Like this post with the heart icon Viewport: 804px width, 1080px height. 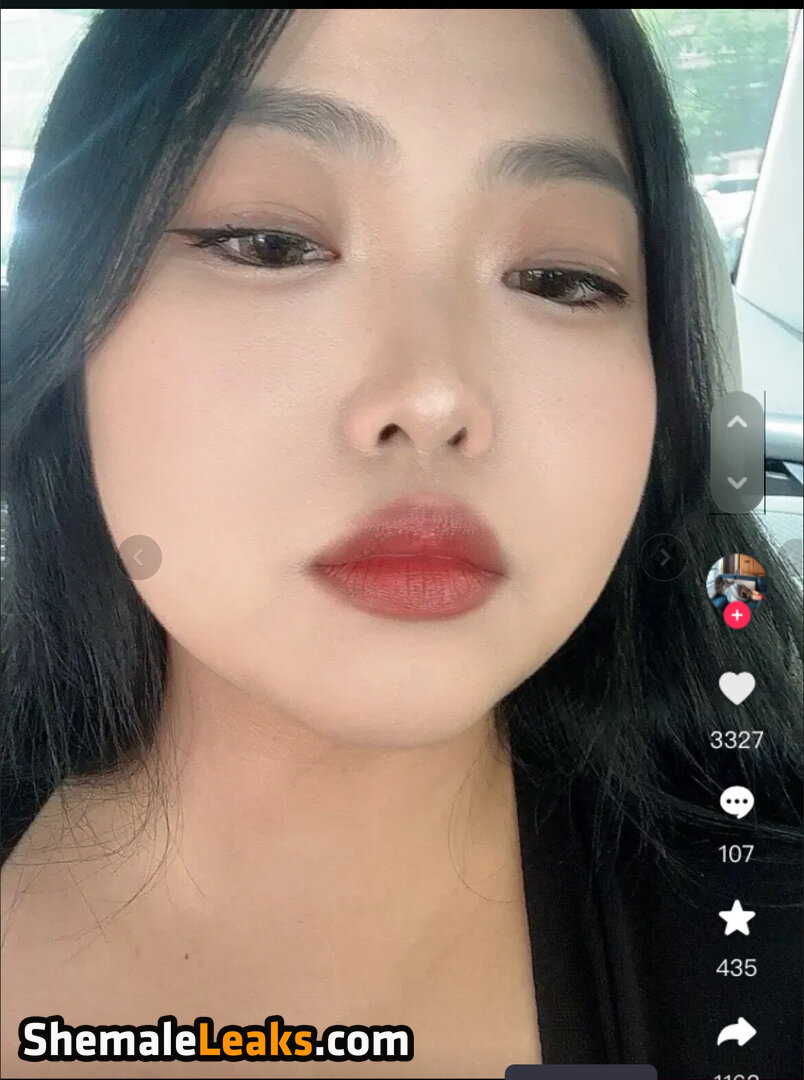737,688
